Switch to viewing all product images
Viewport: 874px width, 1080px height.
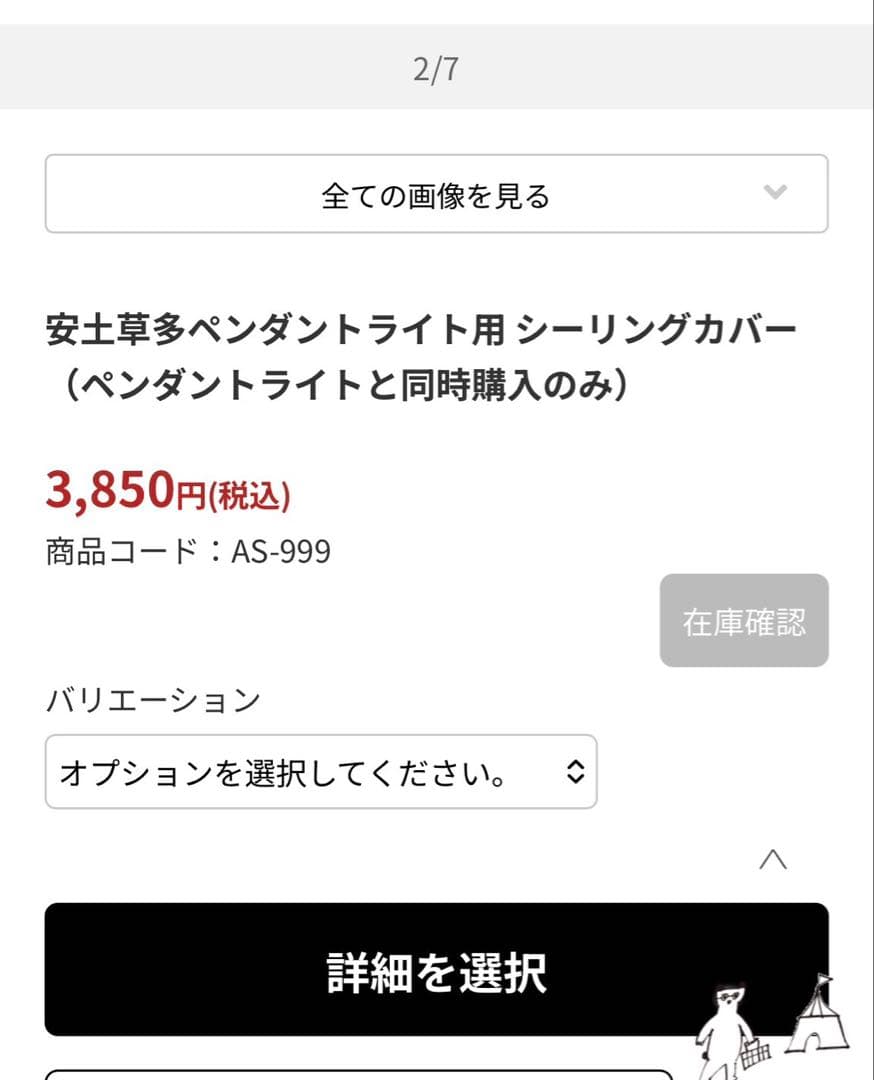click(435, 193)
